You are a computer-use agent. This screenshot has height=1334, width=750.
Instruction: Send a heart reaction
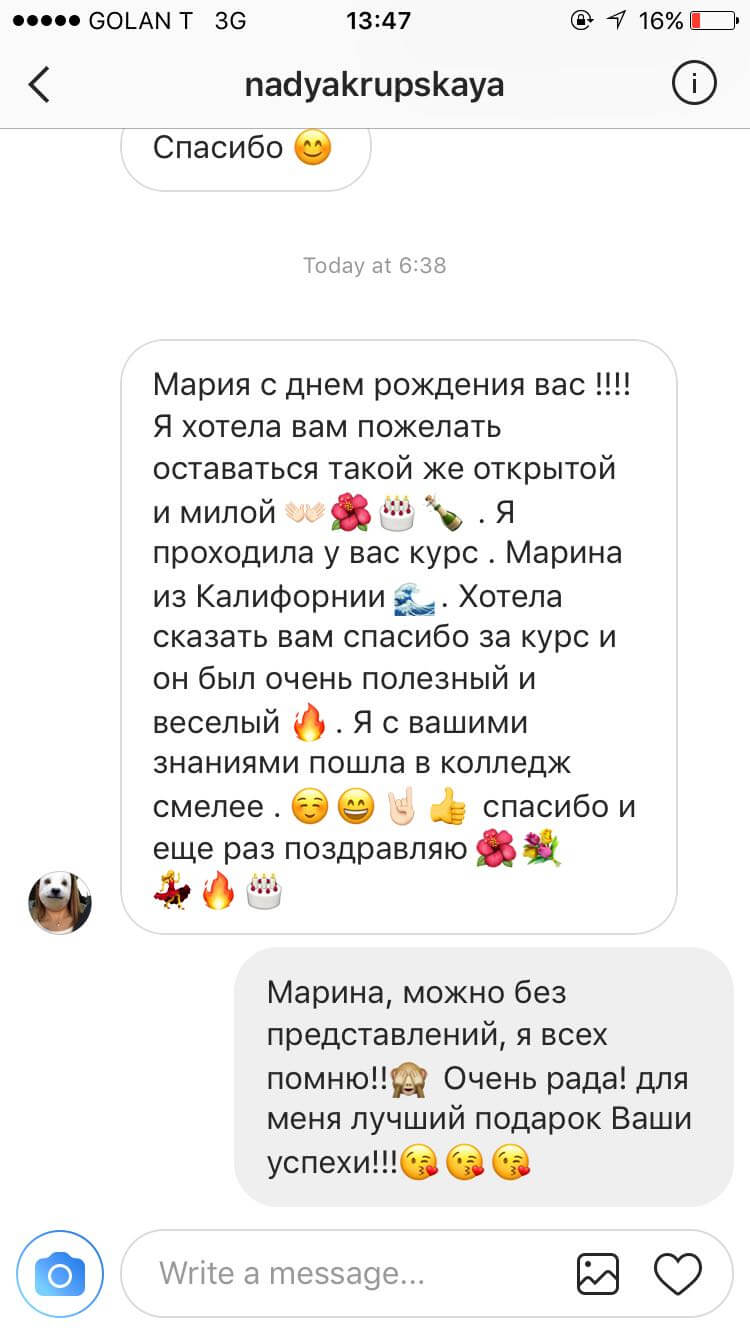[x=677, y=1274]
